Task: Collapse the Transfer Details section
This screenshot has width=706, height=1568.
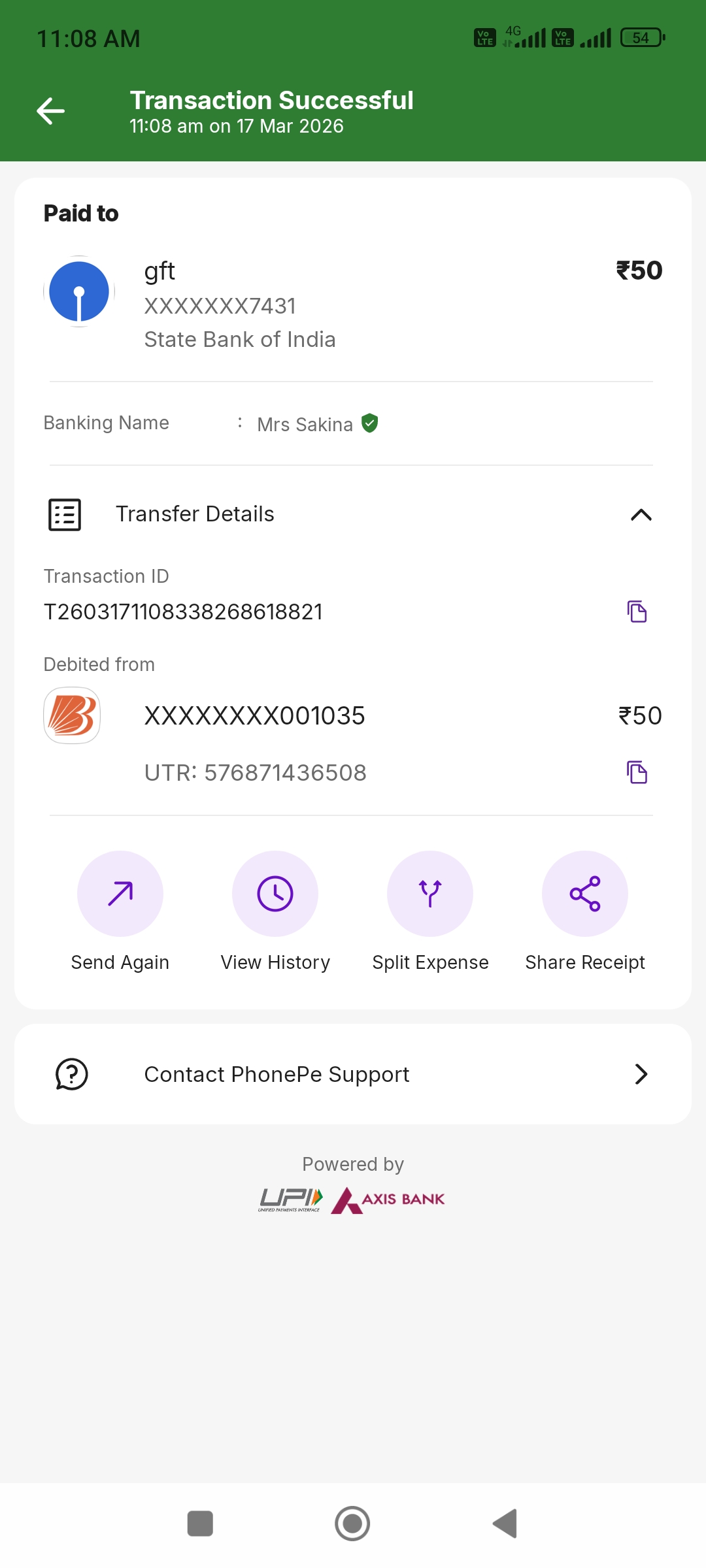Action: pyautogui.click(x=641, y=515)
